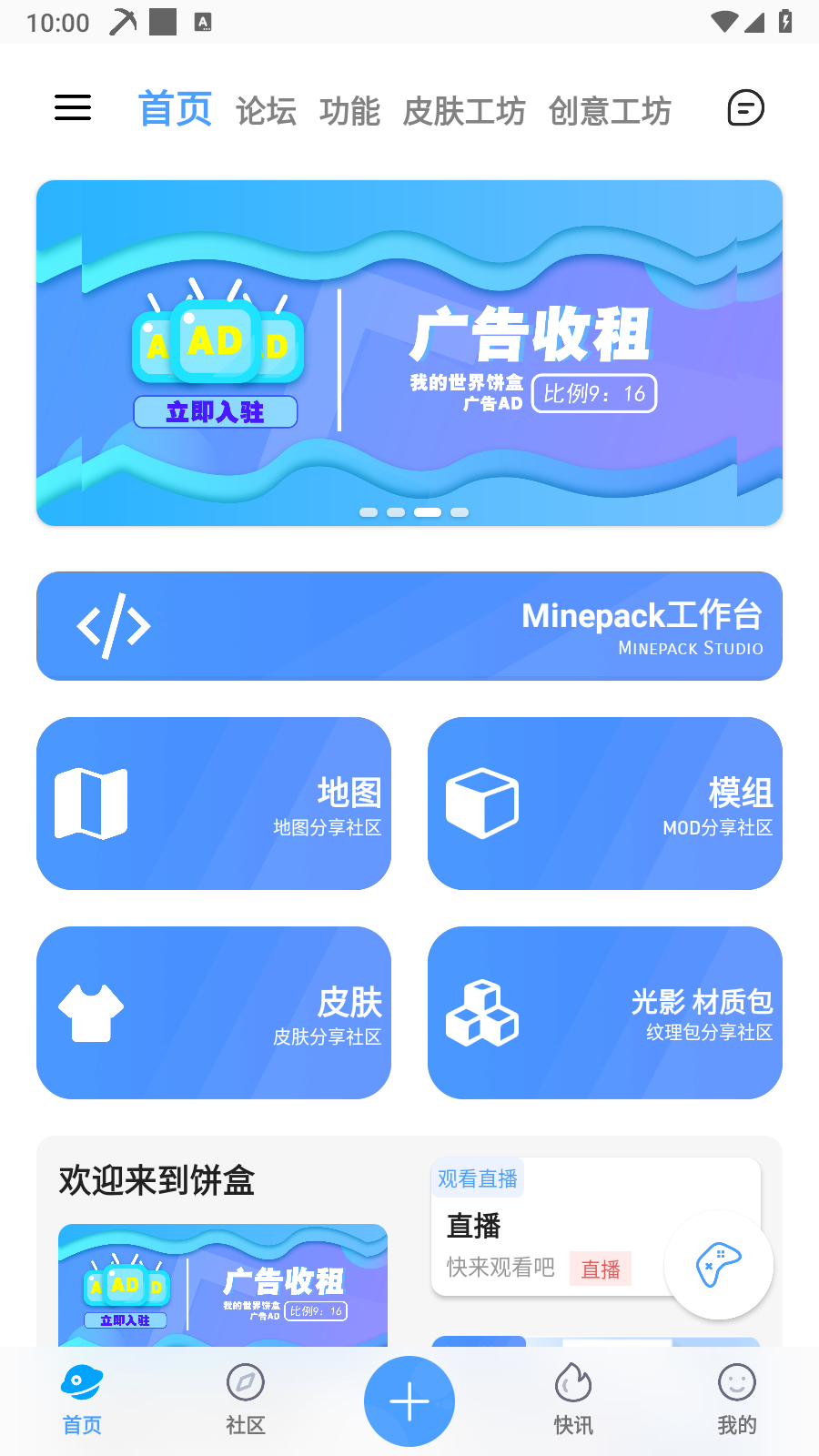Tap the red 直播 button
This screenshot has height=1456, width=819.
pos(601,1269)
